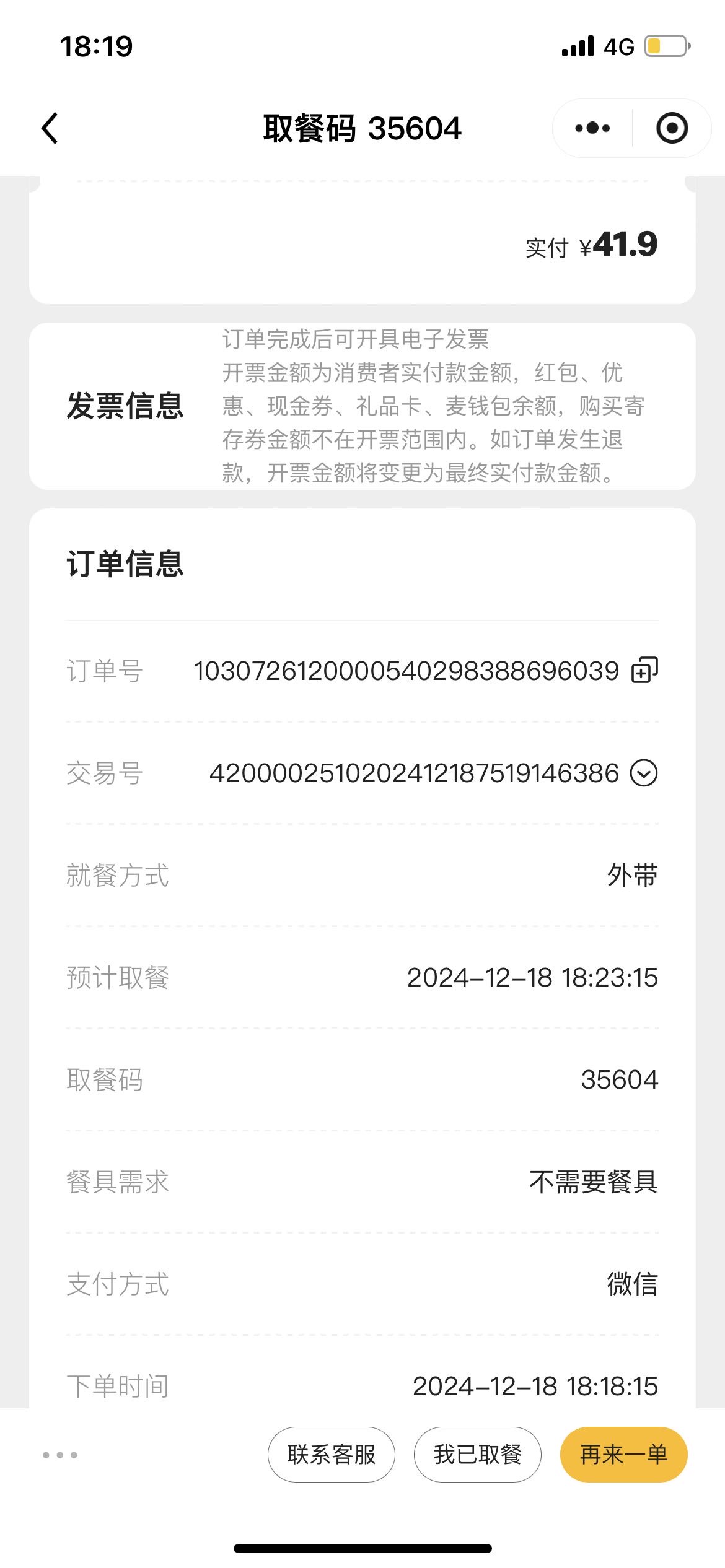Open the bottom-left three-dot more options

tap(60, 1455)
